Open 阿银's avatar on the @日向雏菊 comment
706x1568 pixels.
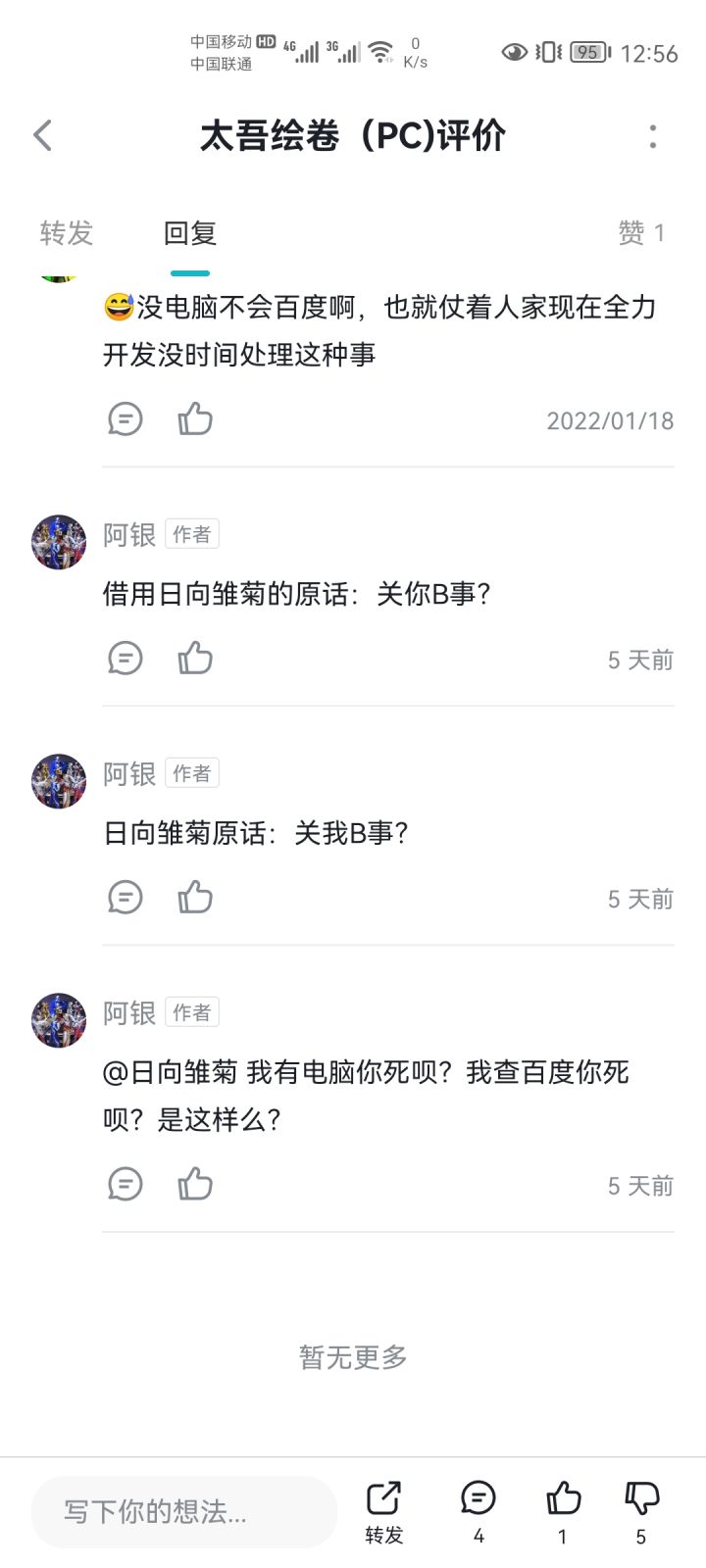59,1020
